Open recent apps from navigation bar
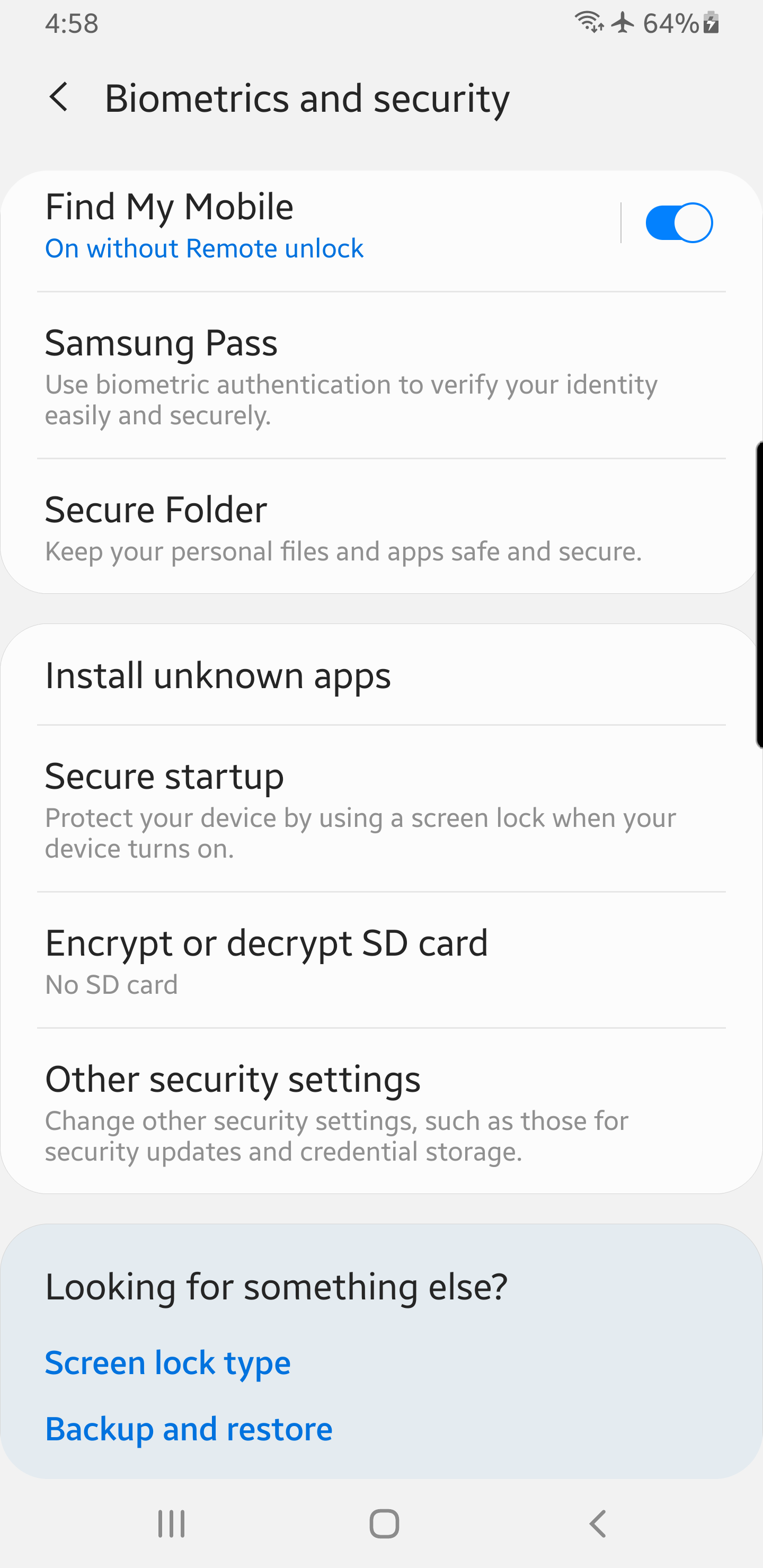 (x=171, y=1524)
